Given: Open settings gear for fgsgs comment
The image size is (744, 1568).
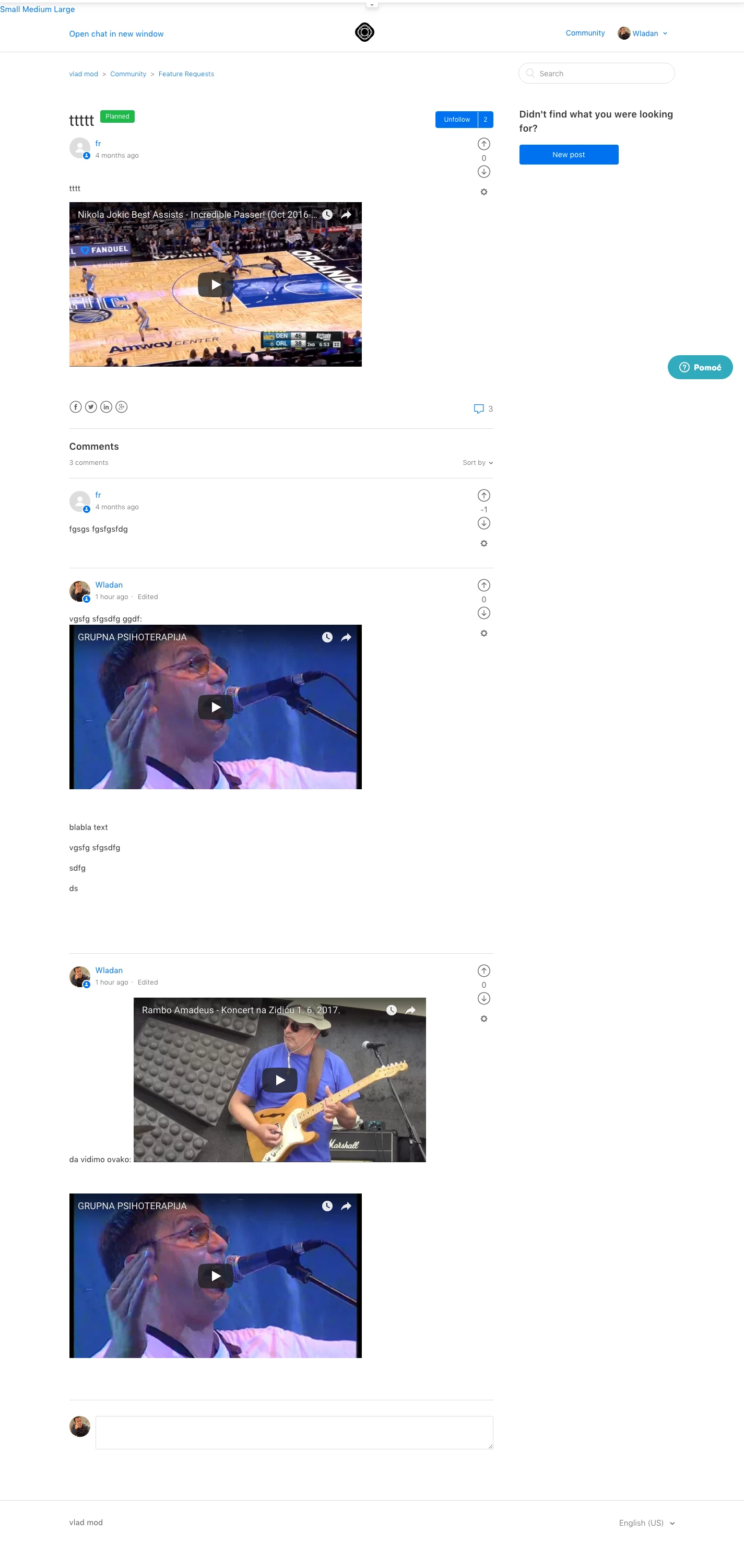Looking at the screenshot, I should pos(483,544).
